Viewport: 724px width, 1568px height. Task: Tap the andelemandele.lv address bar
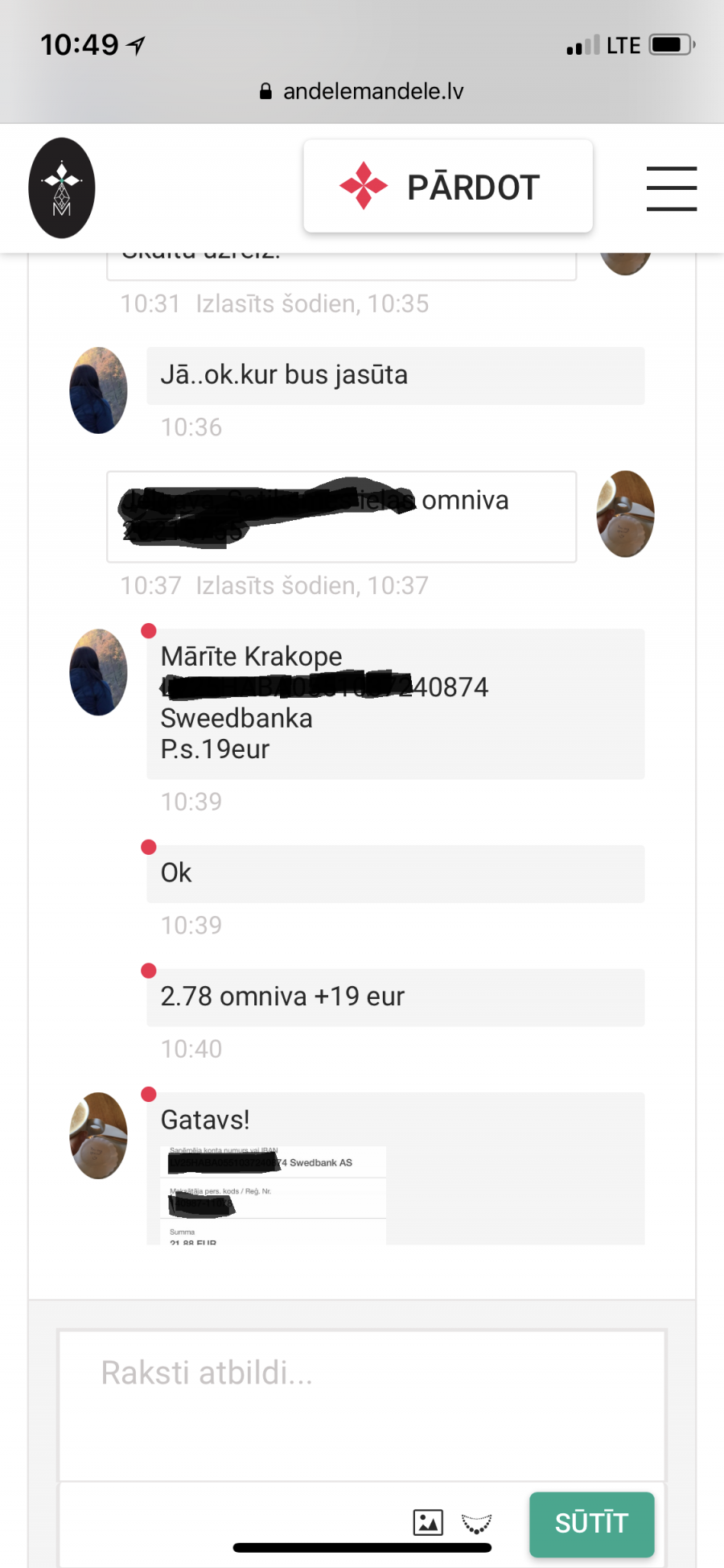click(x=362, y=92)
